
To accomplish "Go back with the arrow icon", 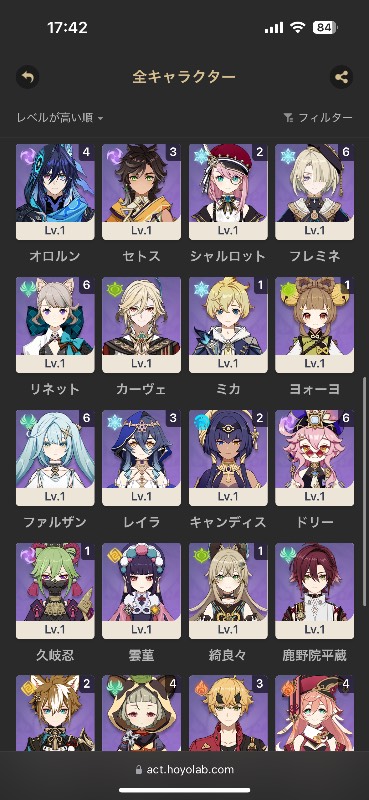I will coord(28,78).
